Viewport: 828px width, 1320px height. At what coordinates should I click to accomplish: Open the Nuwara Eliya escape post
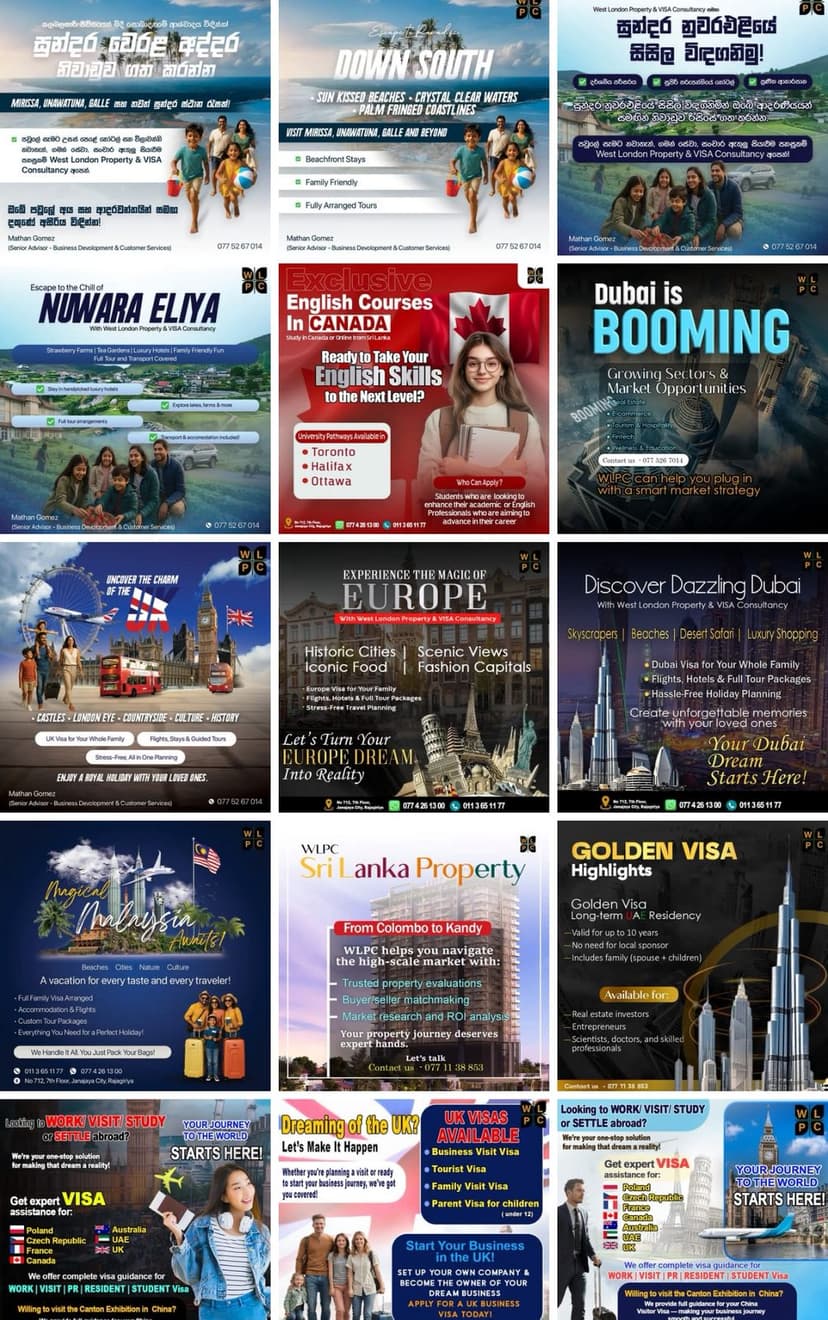coord(135,398)
